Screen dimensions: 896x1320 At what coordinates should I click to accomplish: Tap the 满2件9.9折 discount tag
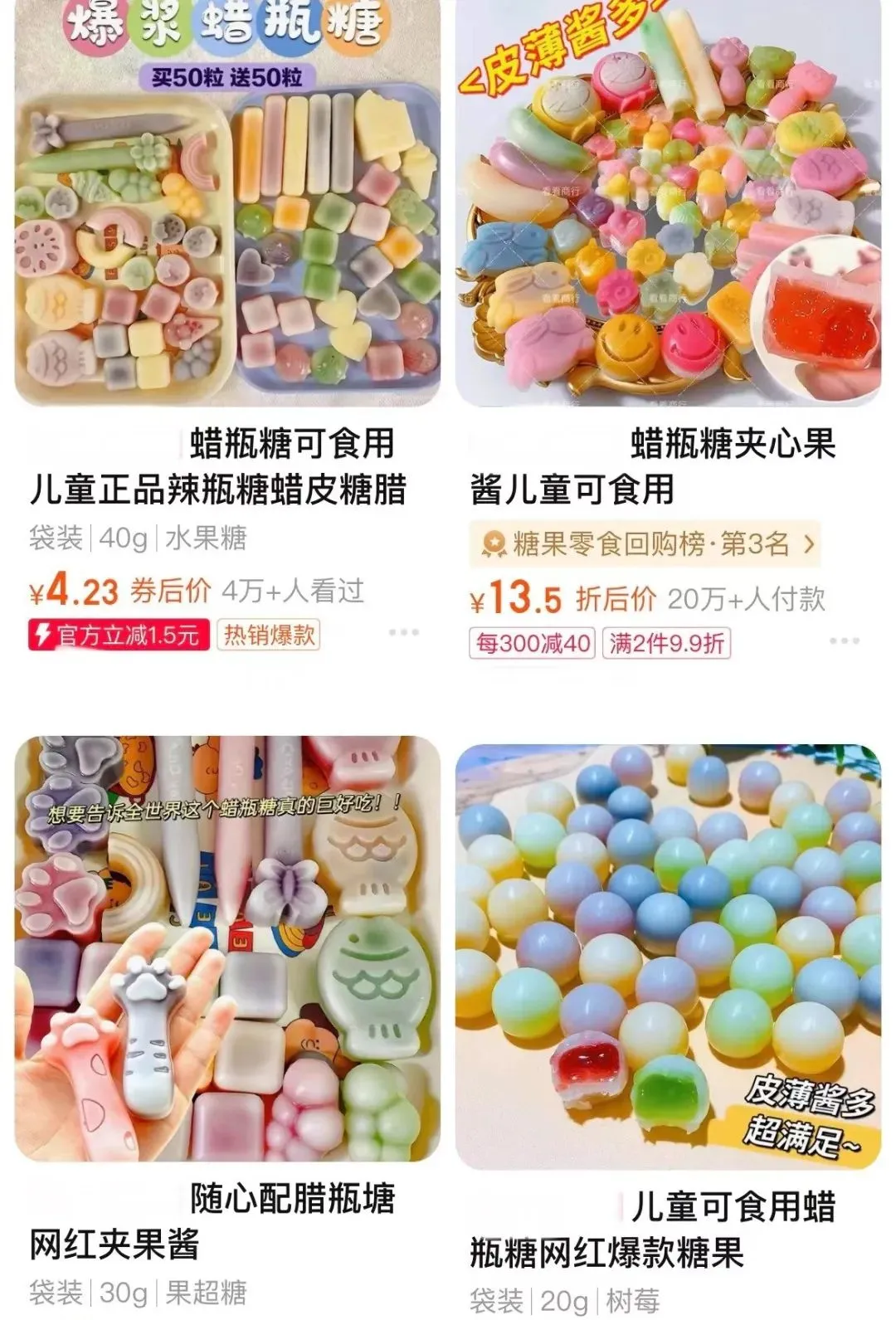[x=666, y=644]
